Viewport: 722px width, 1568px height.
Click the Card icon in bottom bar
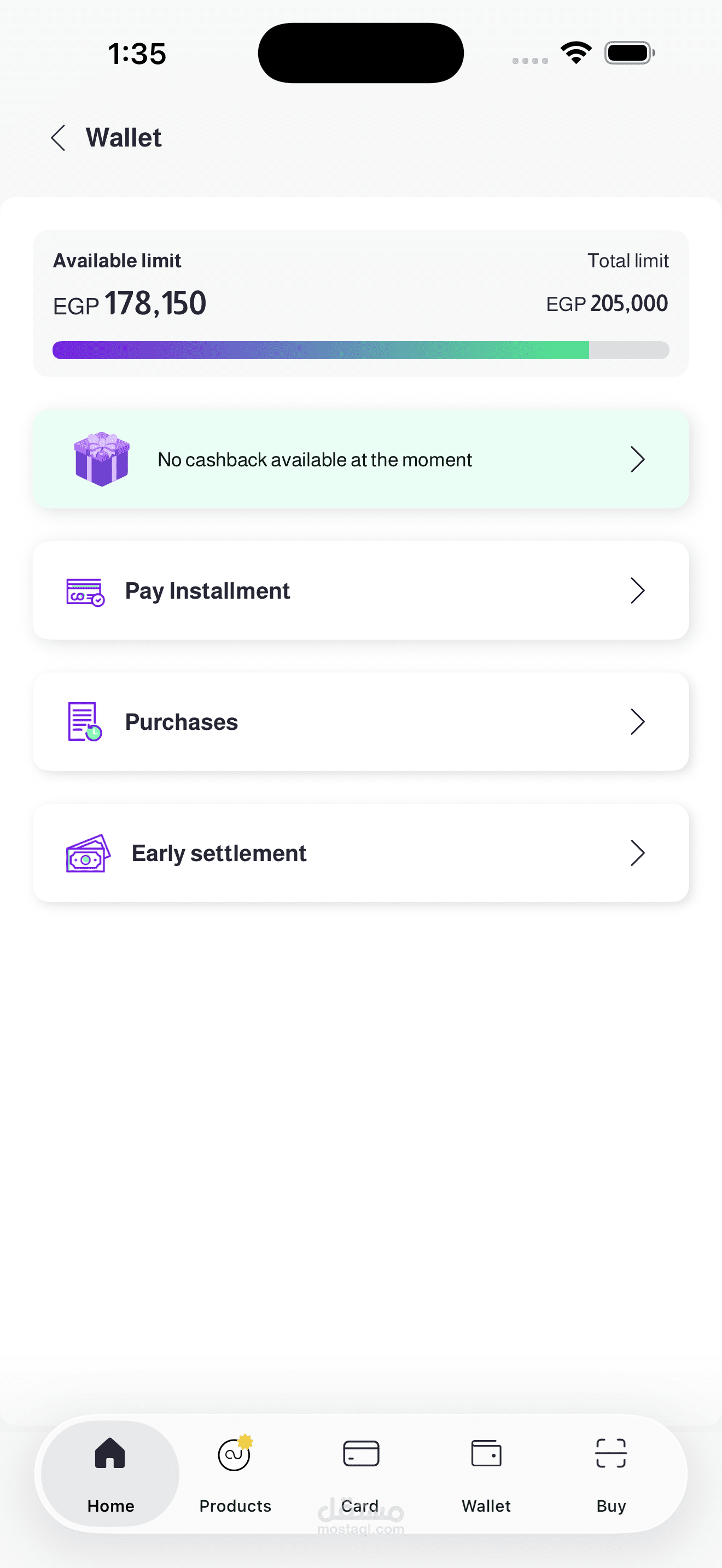pos(360,1454)
